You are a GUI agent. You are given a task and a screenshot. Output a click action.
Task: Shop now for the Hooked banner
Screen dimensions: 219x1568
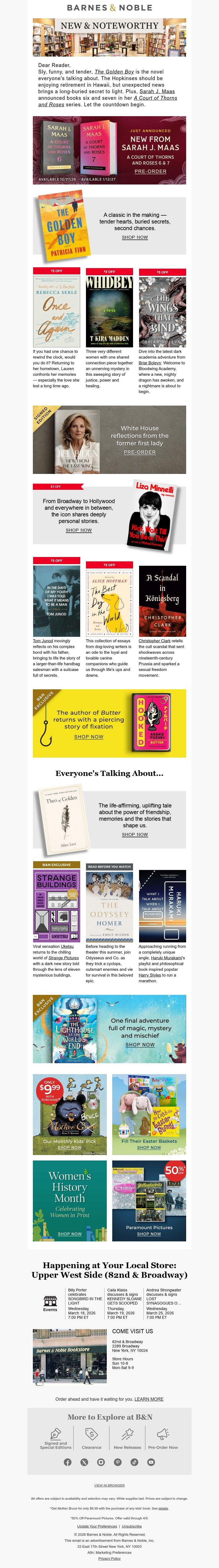[x=88, y=737]
